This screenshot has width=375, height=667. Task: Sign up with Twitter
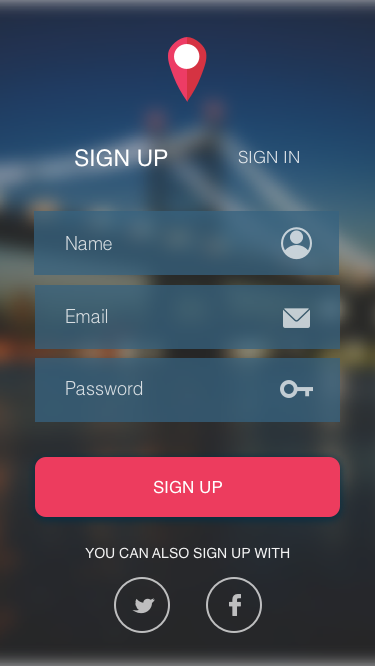(x=142, y=604)
